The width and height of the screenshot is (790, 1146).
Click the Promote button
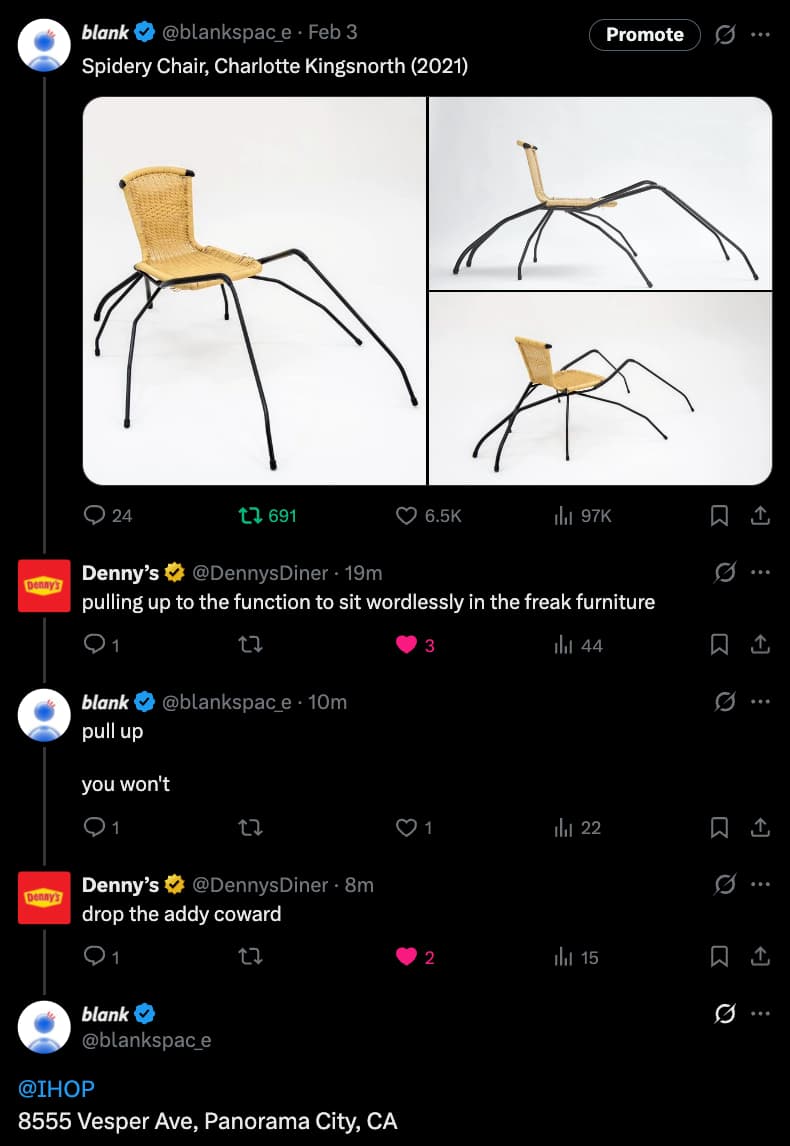[x=644, y=34]
